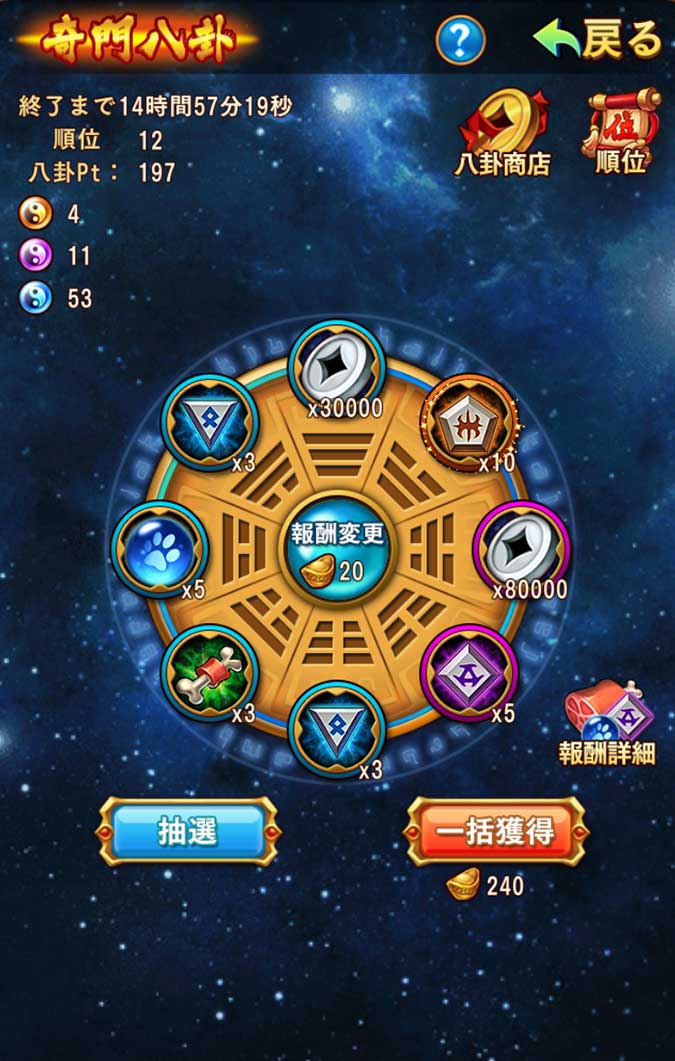This screenshot has width=675, height=1061.
Task: Tap 一括獲得 to claim all
Action: pyautogui.click(x=496, y=830)
